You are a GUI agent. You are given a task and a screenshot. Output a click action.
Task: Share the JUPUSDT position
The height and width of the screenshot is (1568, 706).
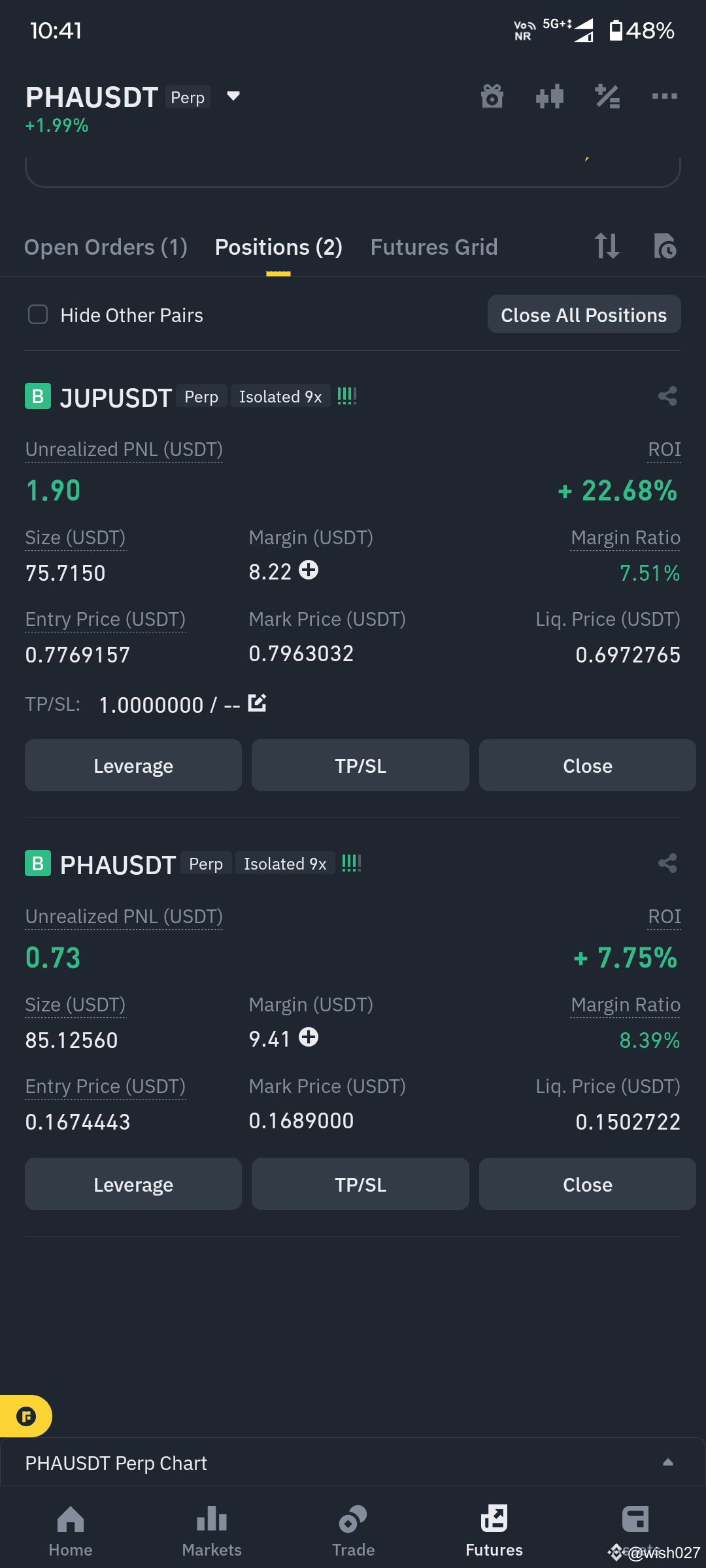tap(667, 396)
